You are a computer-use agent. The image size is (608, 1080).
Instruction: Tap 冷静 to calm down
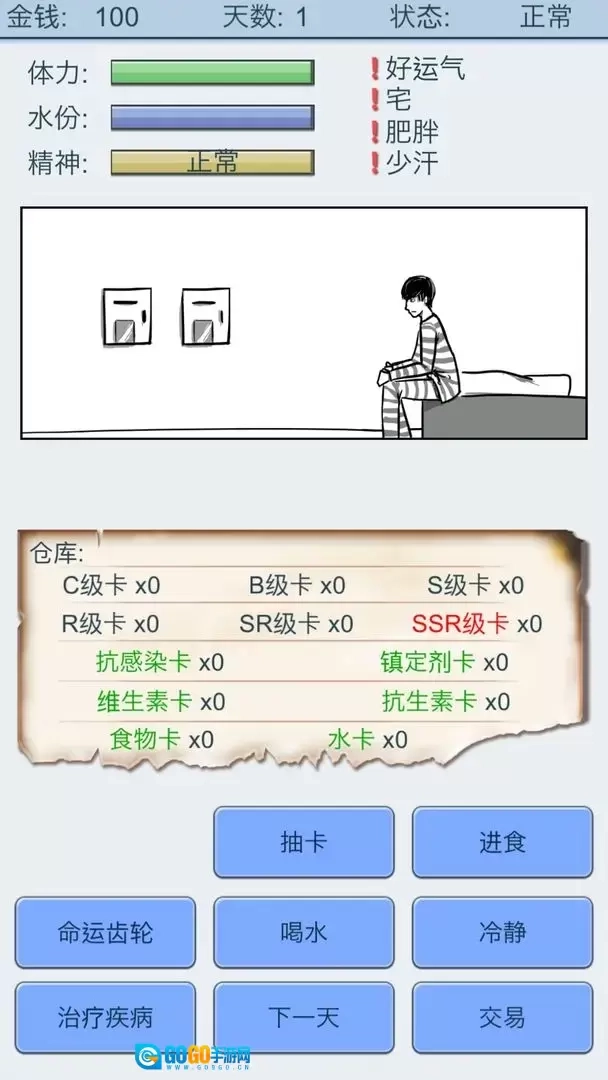pos(502,932)
